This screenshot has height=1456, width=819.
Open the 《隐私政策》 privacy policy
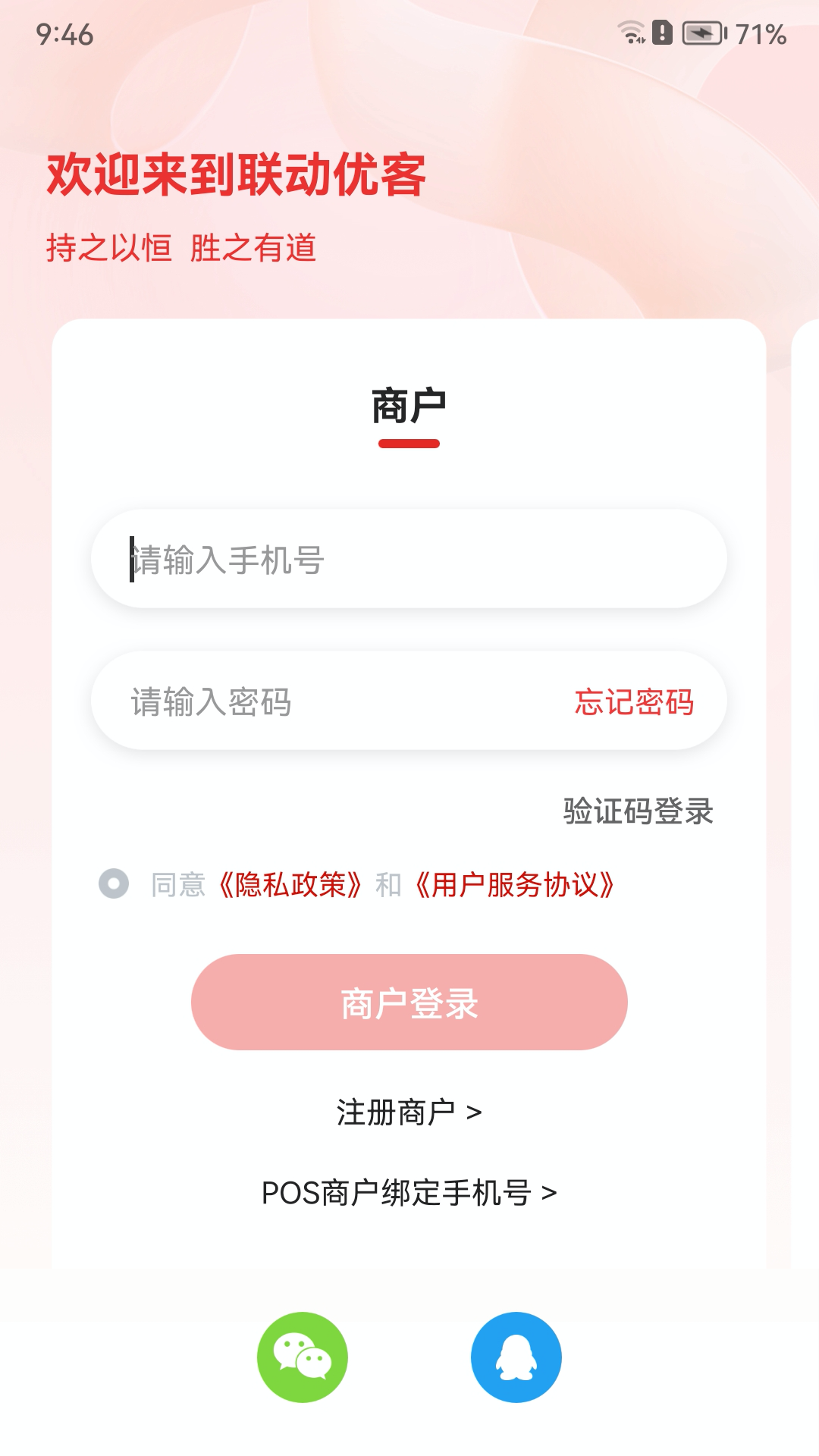291,882
